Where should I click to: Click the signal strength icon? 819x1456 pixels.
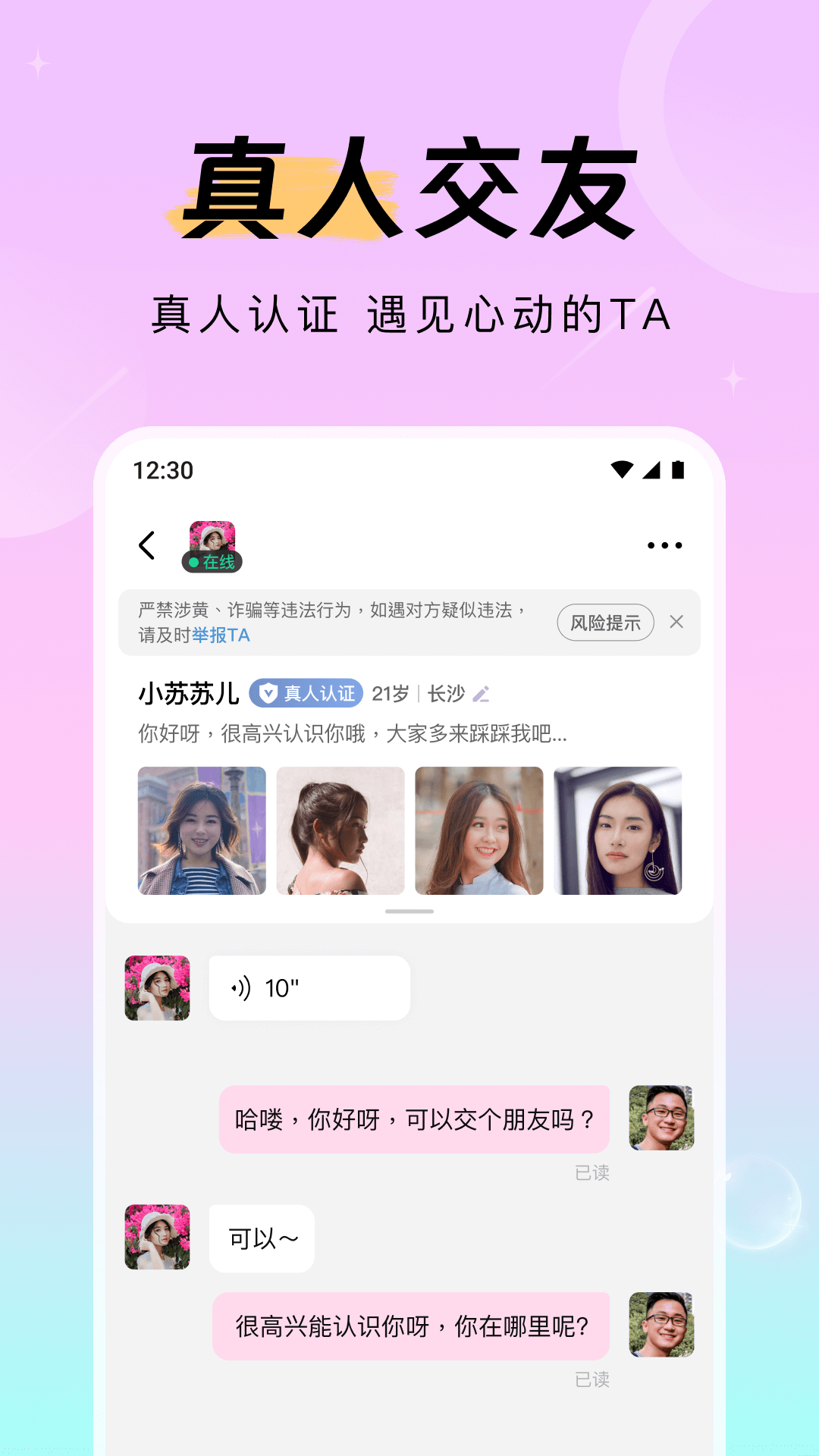point(651,469)
